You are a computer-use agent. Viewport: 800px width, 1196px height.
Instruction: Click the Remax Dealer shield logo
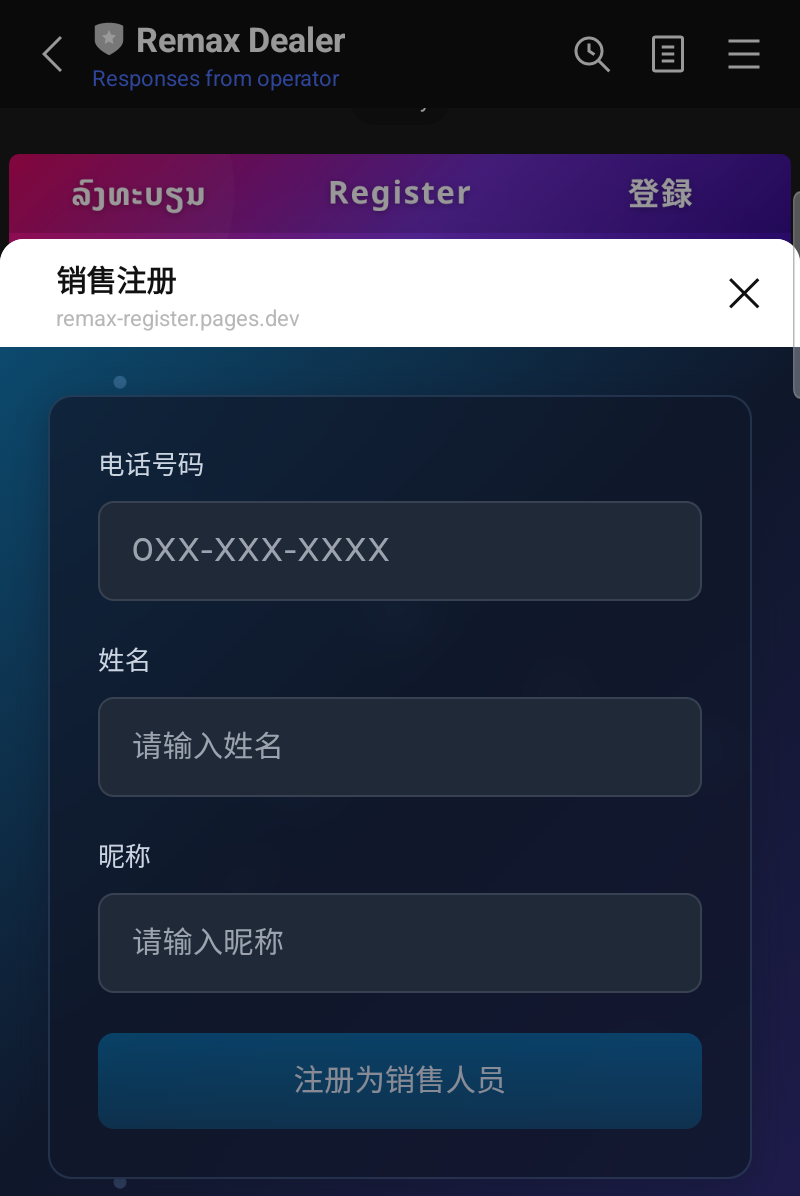click(107, 40)
